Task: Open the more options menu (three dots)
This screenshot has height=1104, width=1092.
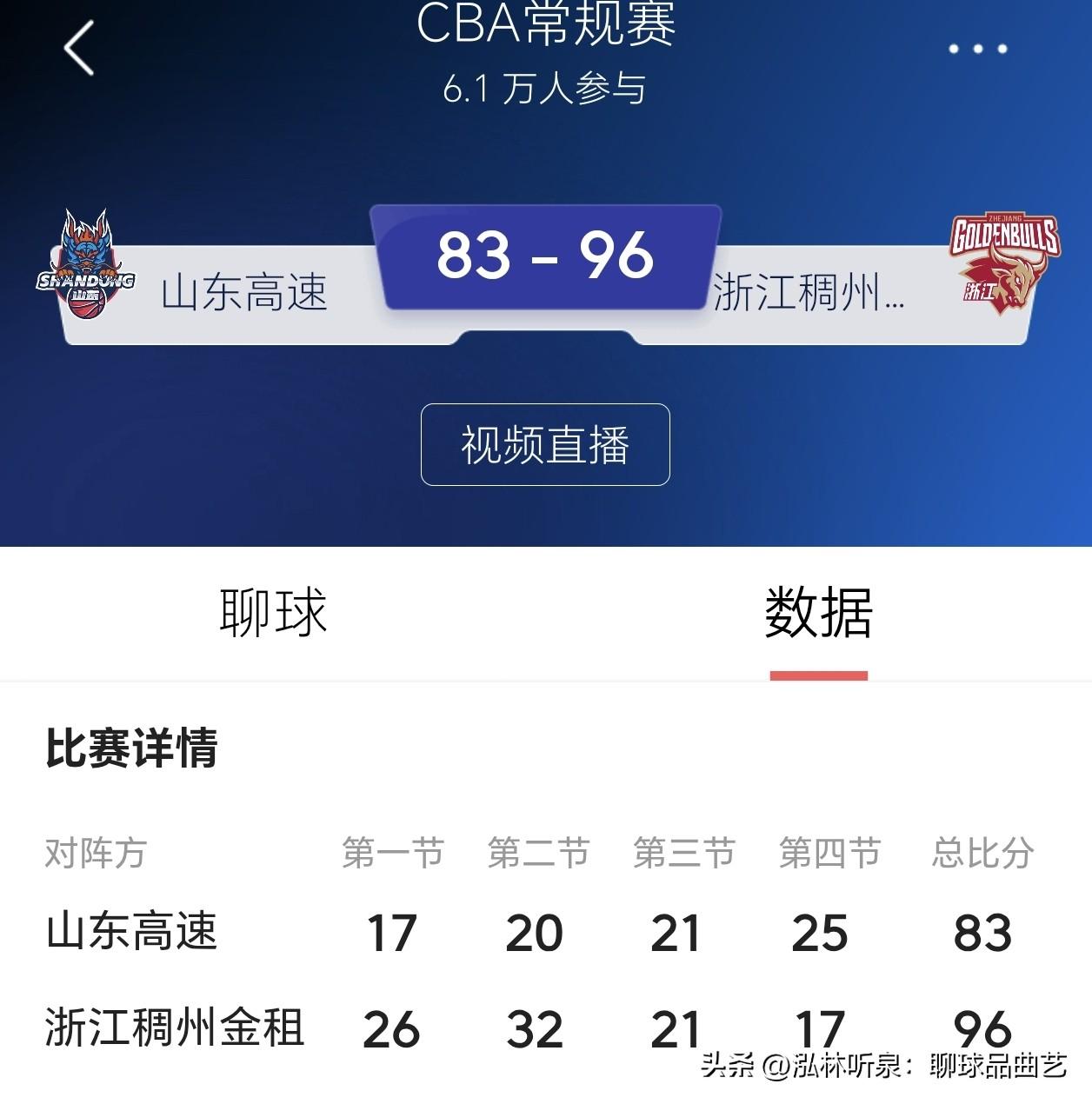Action: pyautogui.click(x=978, y=48)
